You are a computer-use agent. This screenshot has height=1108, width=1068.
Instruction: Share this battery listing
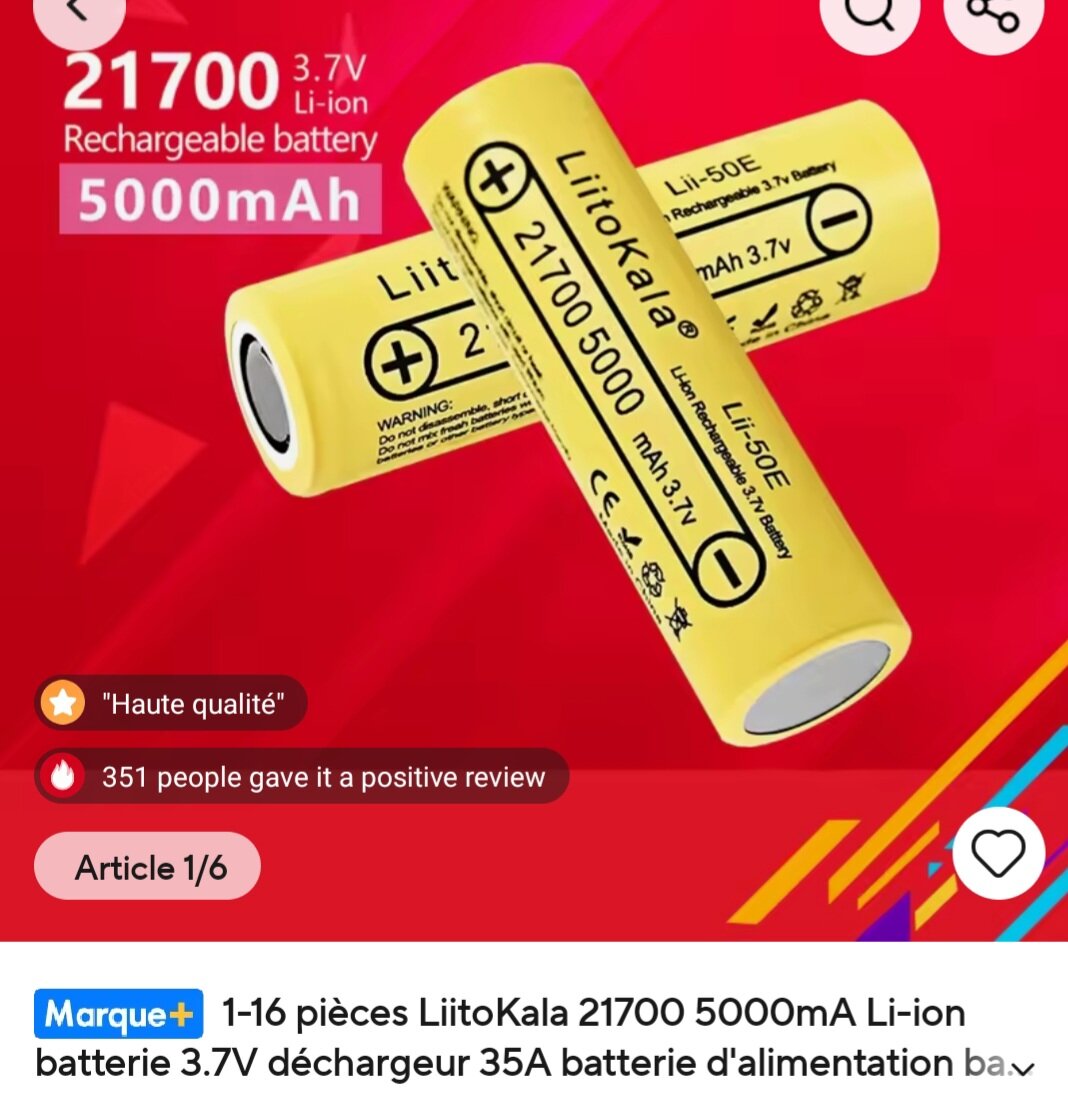[994, 14]
